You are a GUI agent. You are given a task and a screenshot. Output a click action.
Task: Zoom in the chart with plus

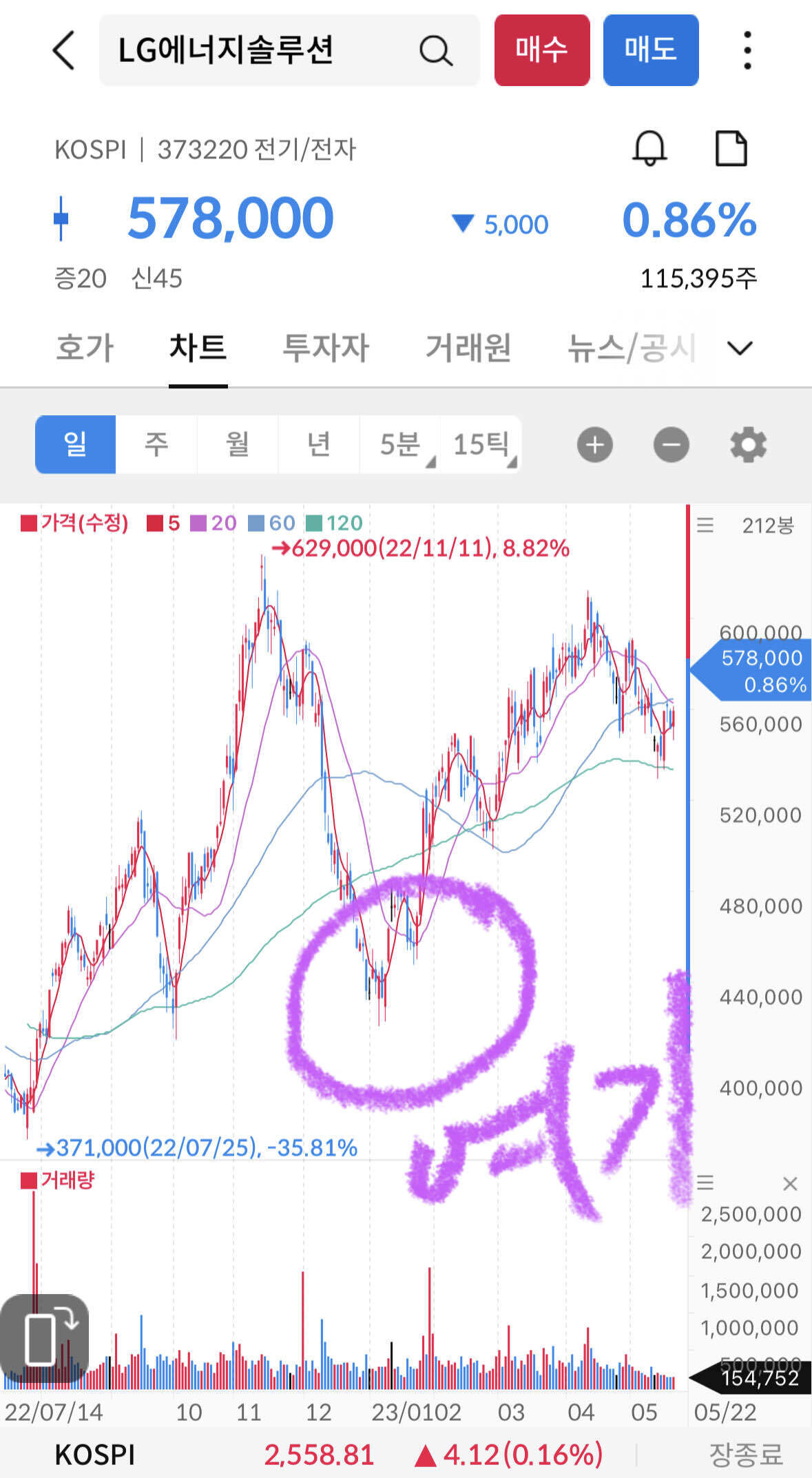tap(595, 445)
